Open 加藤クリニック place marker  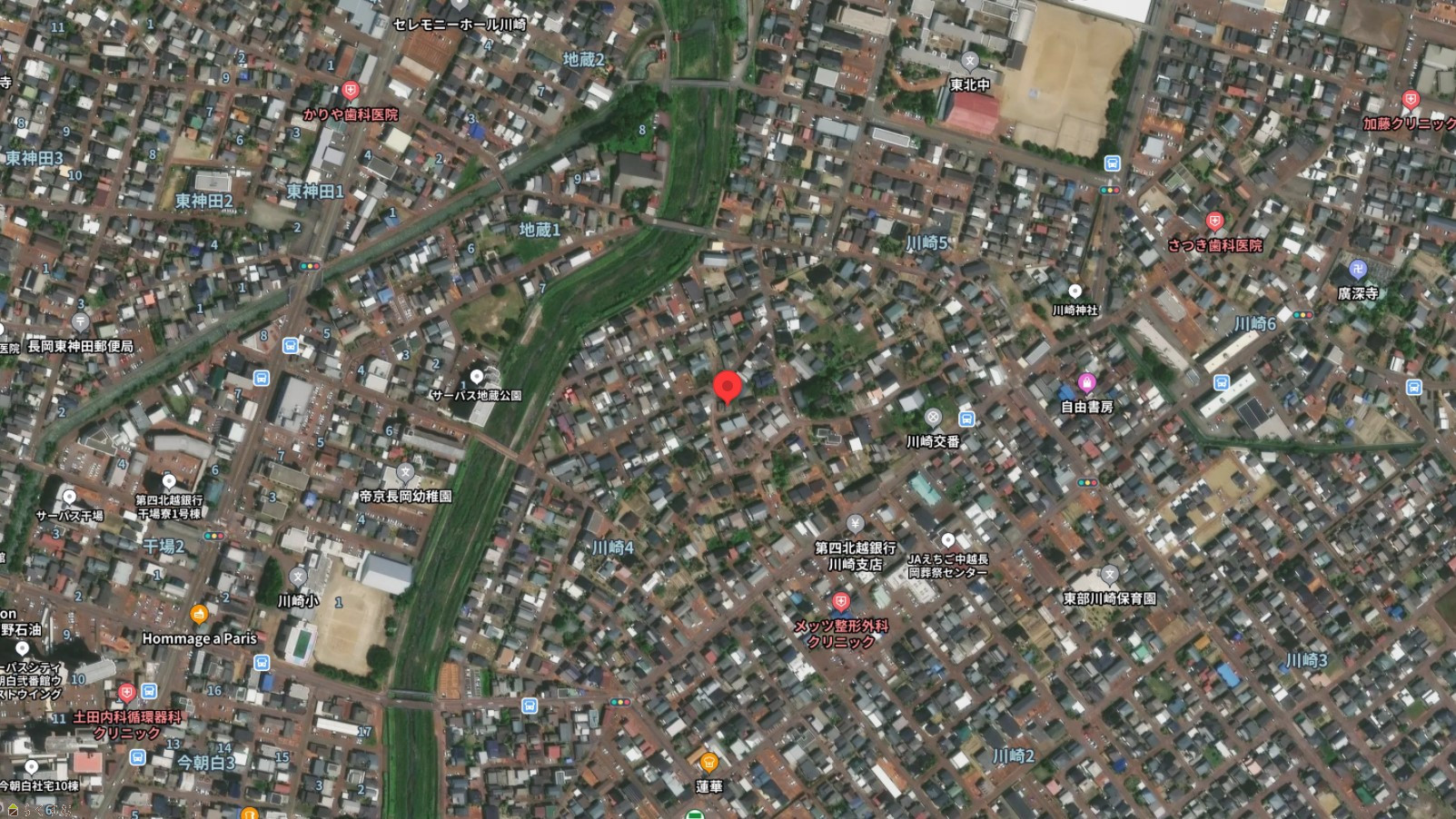click(1410, 100)
